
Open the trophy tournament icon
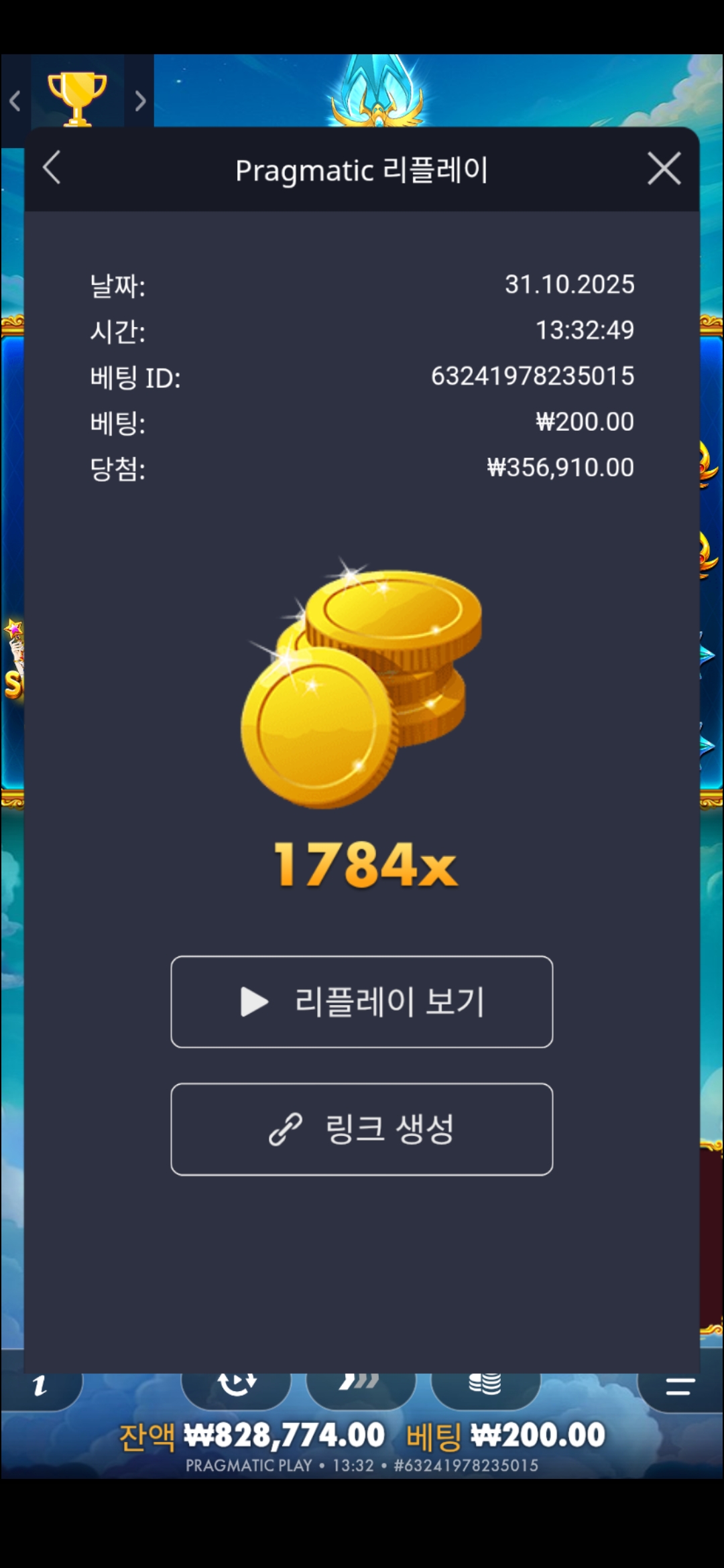click(77, 97)
